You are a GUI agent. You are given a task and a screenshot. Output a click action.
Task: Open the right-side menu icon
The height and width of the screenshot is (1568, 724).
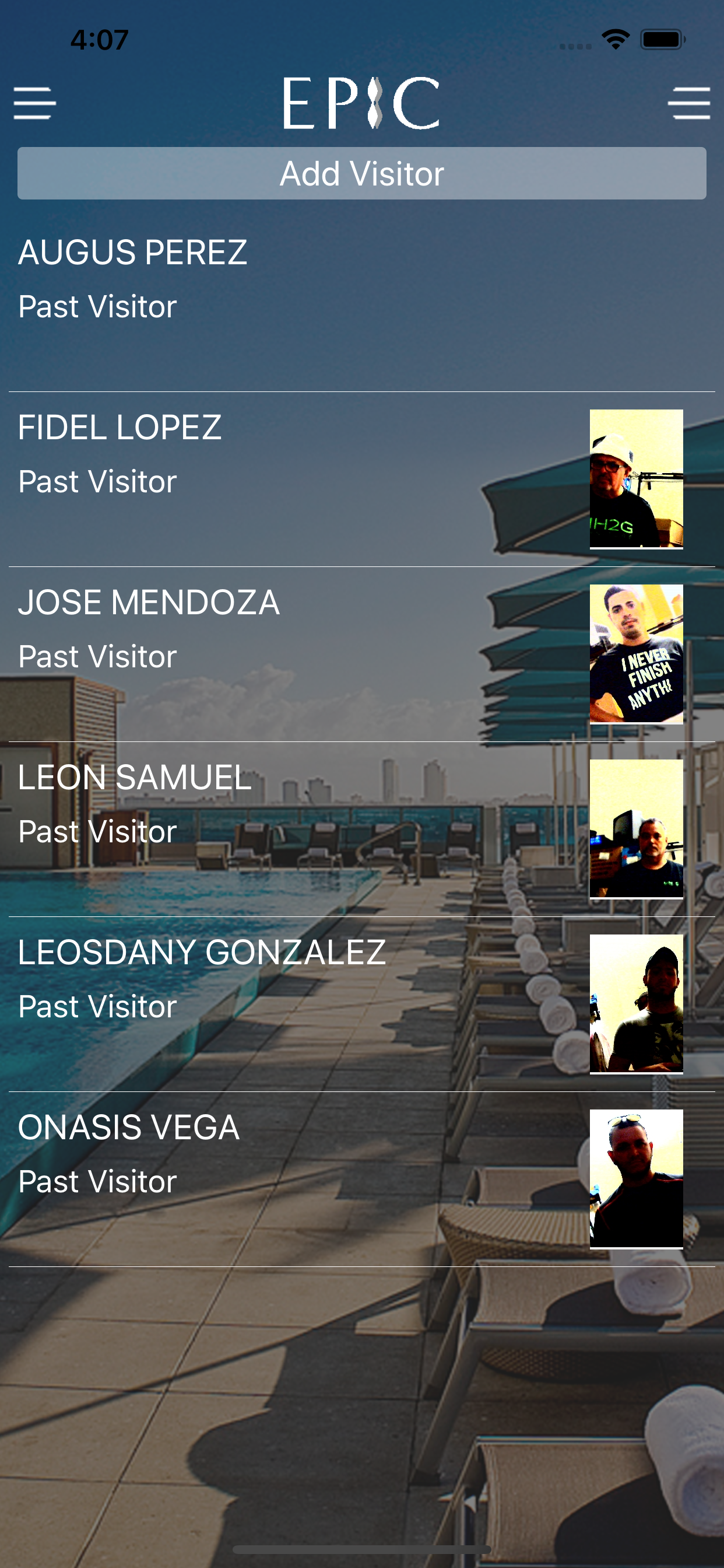tap(688, 103)
